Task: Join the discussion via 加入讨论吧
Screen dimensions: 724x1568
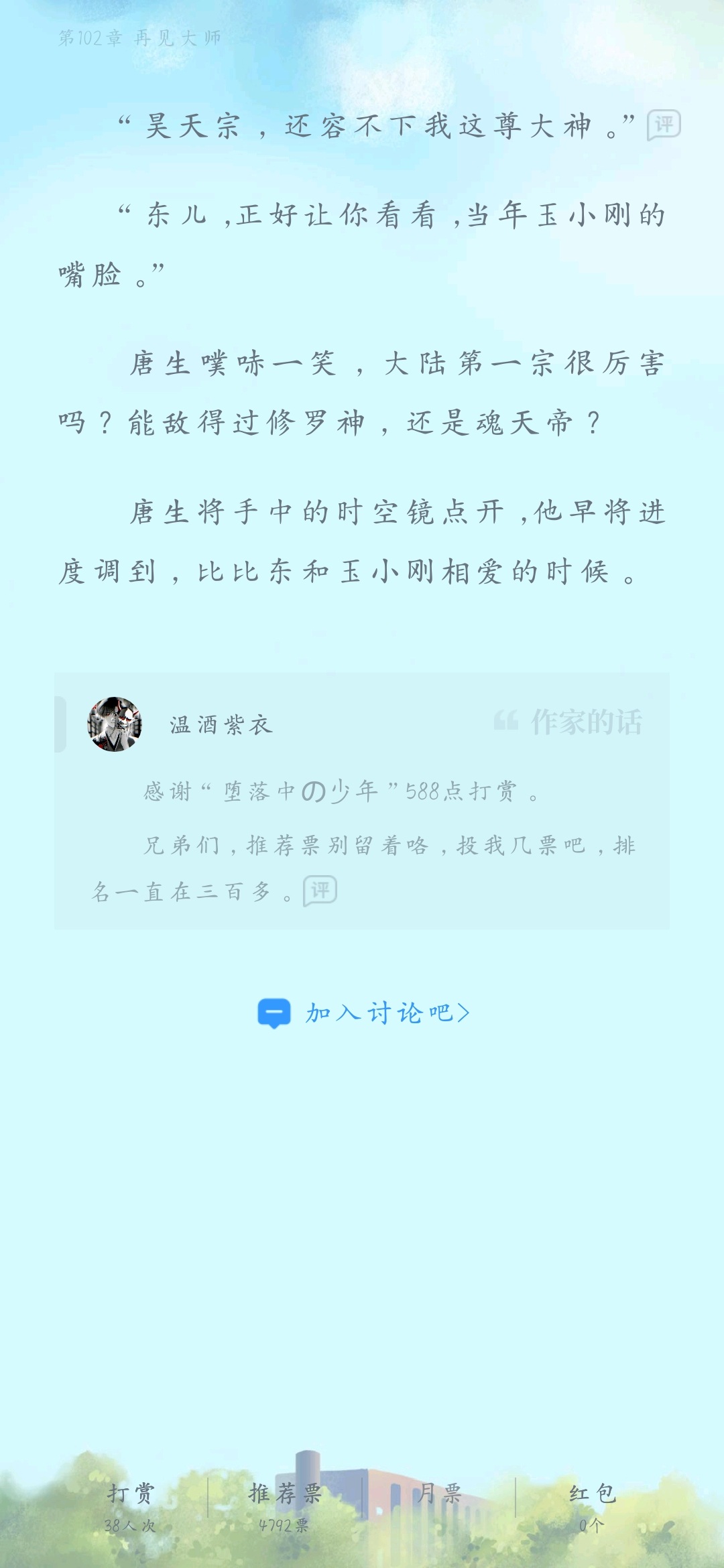Action: [x=364, y=1012]
